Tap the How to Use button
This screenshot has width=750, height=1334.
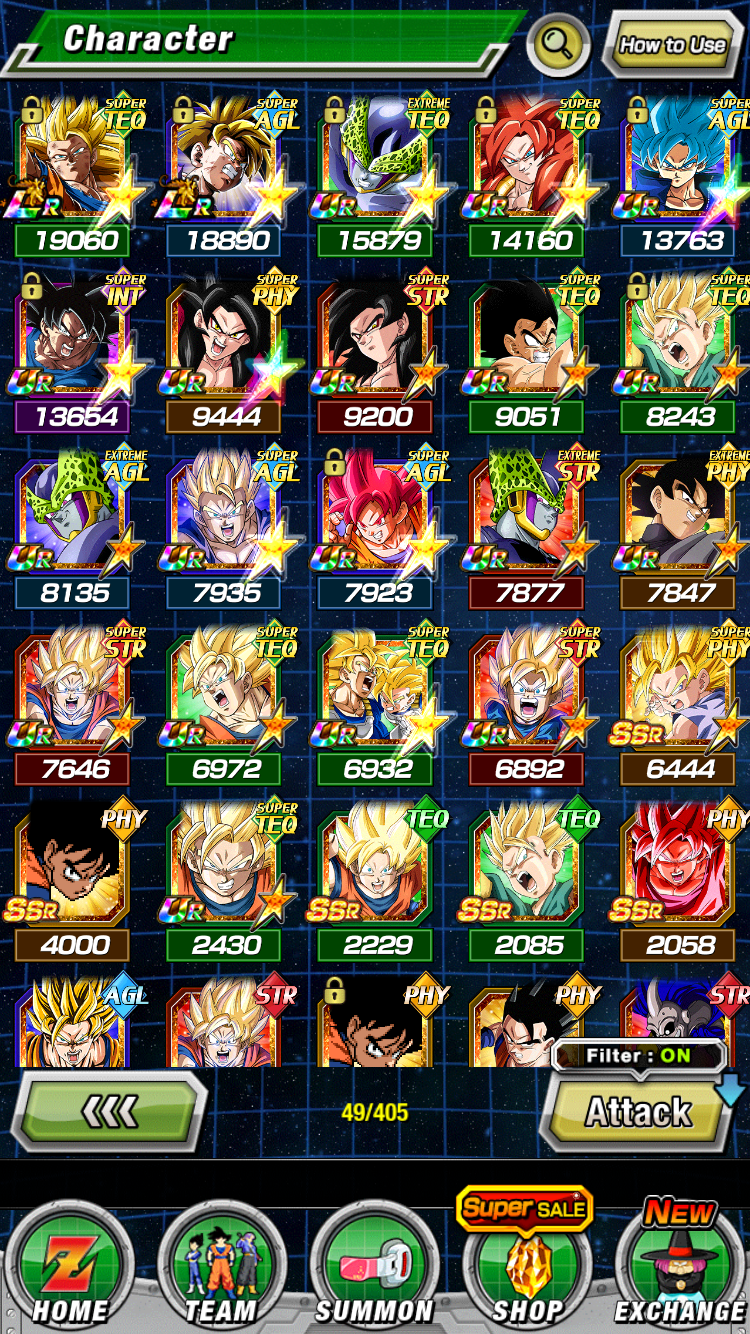pos(673,45)
